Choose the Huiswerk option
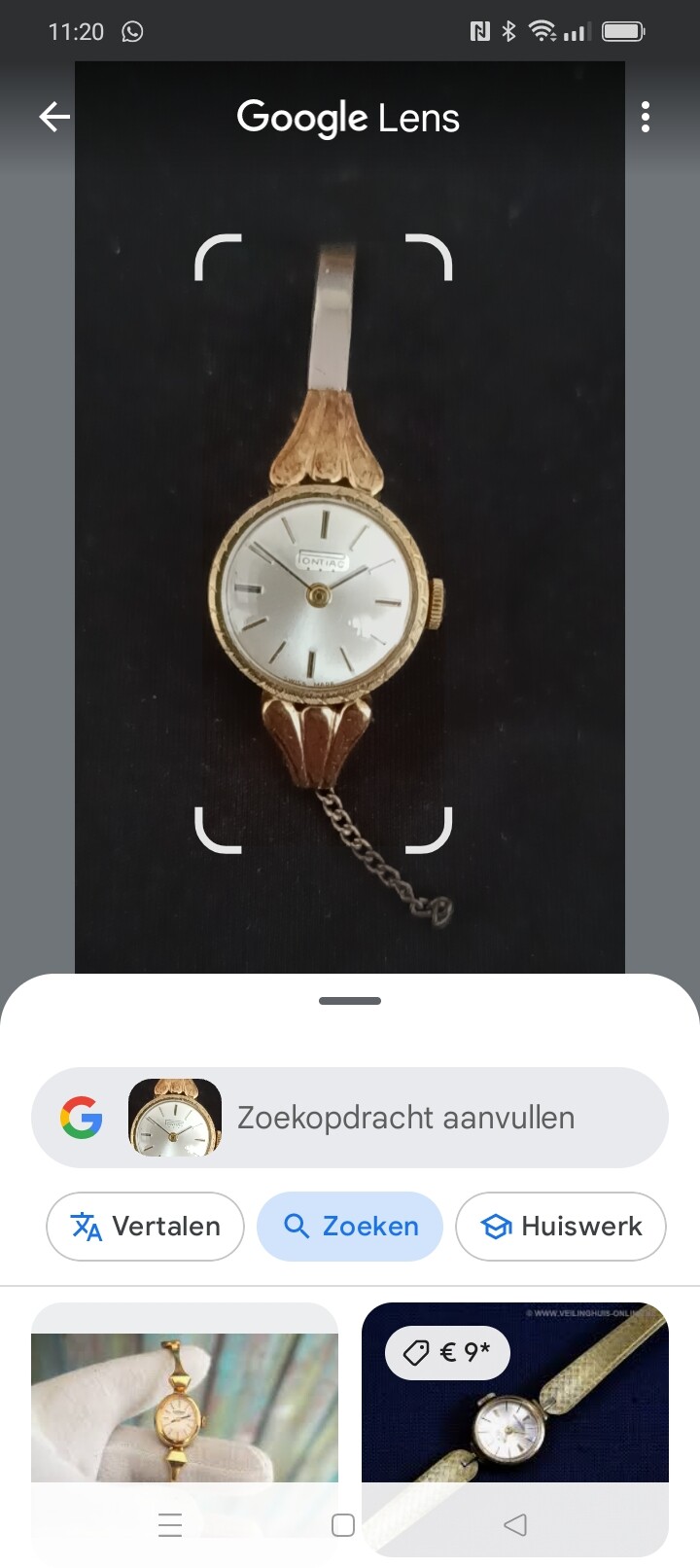The width and height of the screenshot is (700, 1568). point(561,1227)
